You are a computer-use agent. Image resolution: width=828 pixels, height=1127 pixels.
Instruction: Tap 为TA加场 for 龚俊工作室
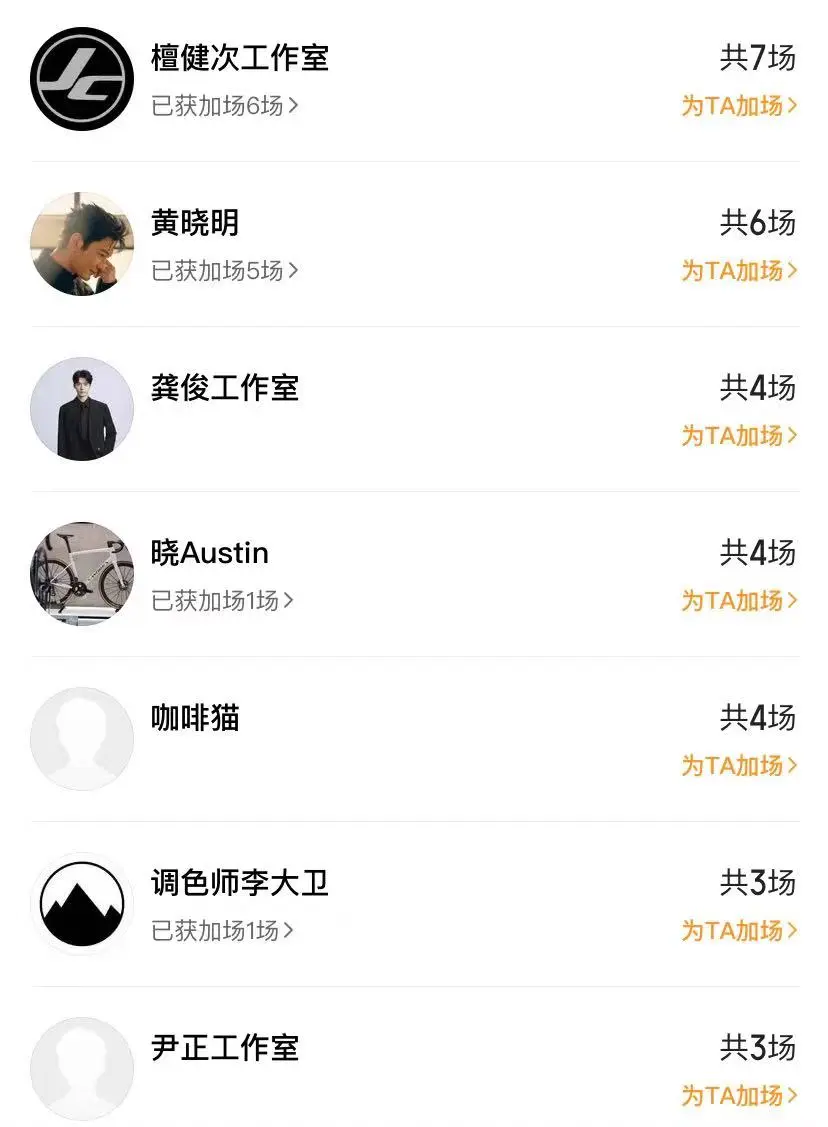(x=739, y=436)
